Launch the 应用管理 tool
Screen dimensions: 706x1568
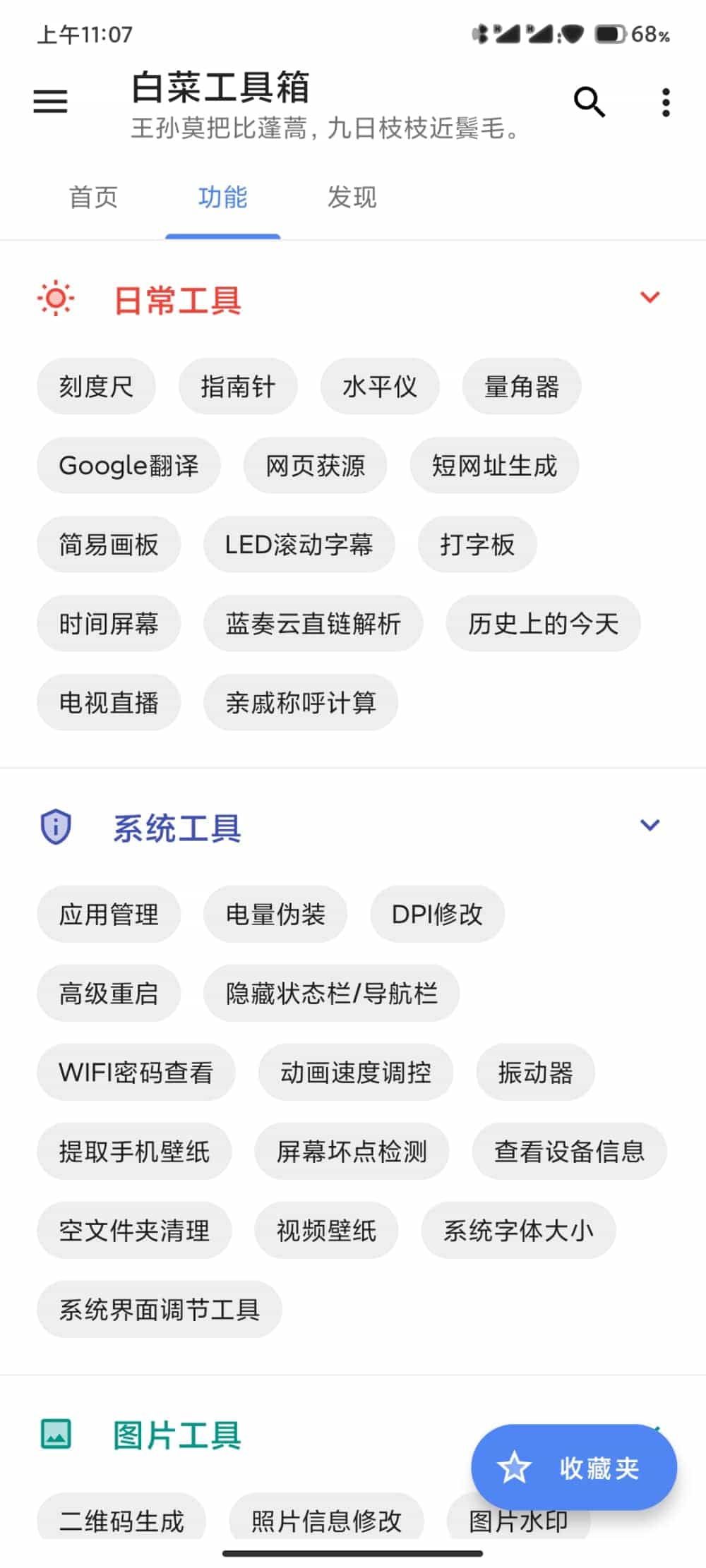click(x=109, y=914)
